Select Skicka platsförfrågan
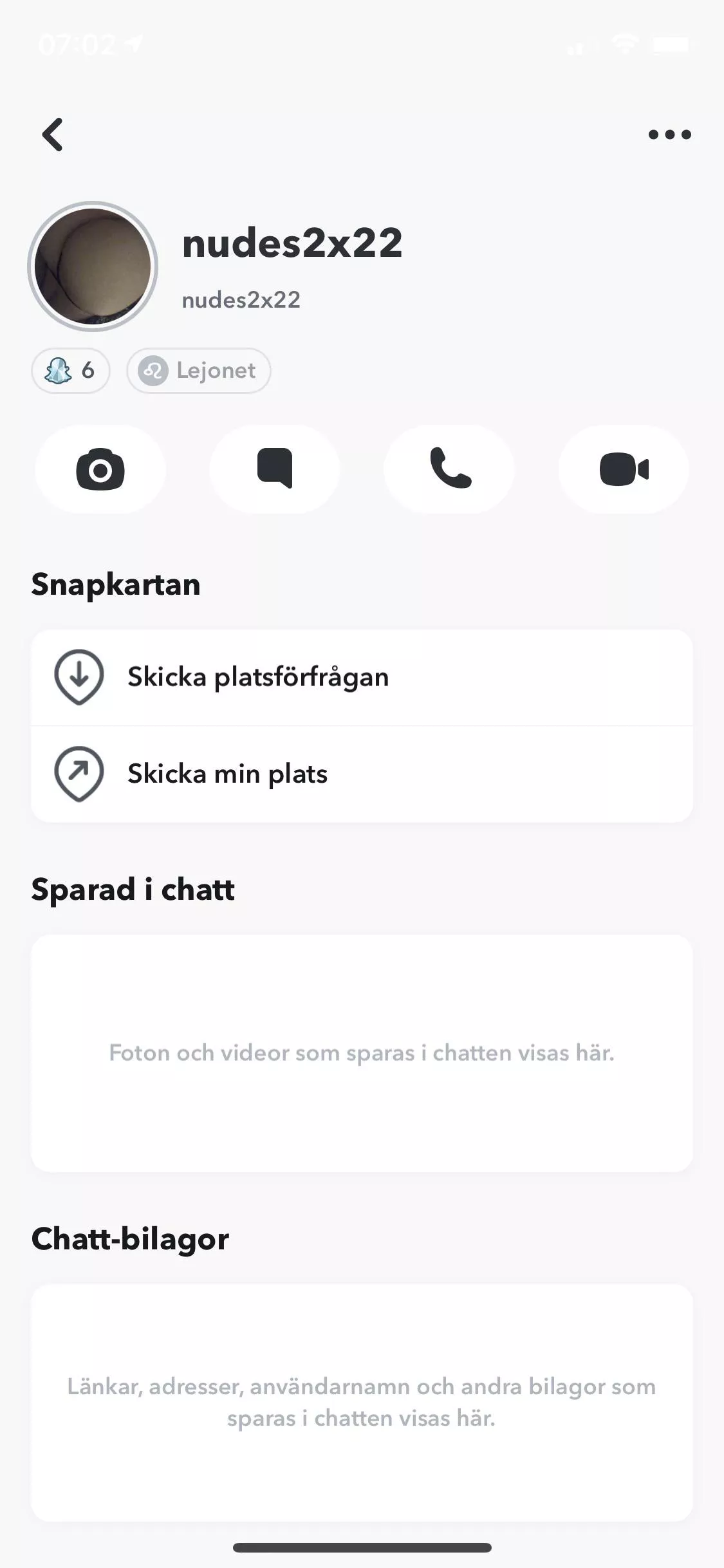Screen dimensions: 724x1568 362,678
